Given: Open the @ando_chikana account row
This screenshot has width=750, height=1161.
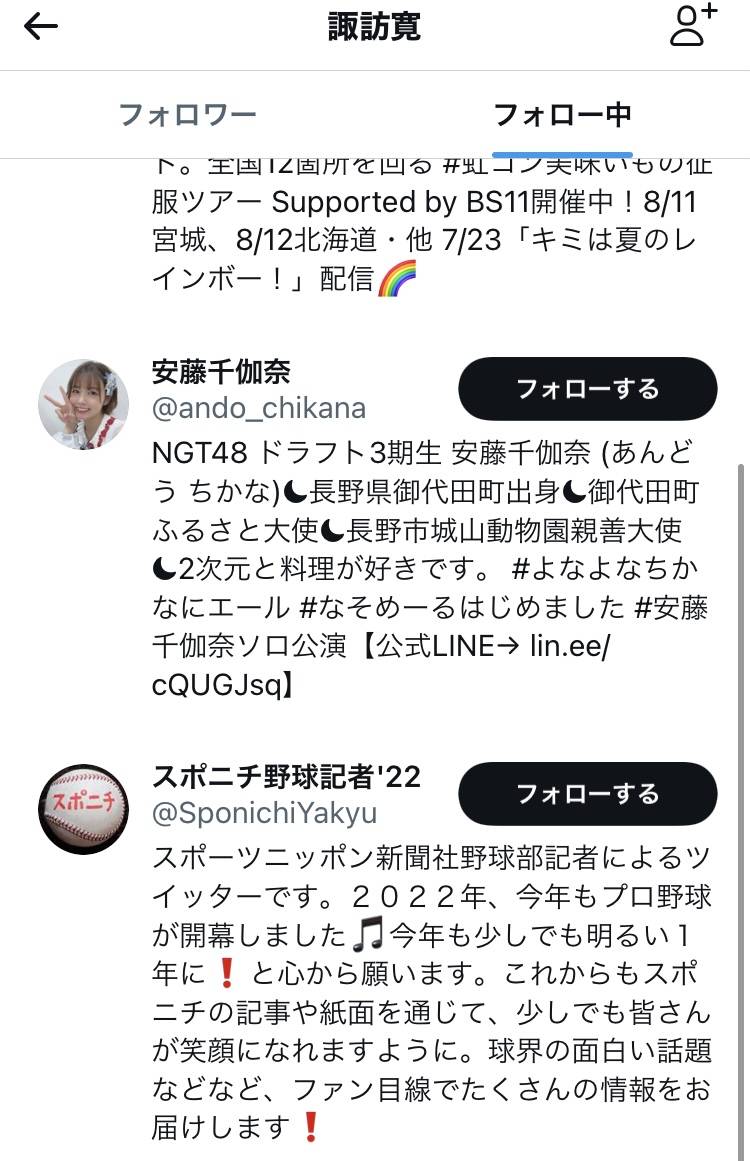Looking at the screenshot, I should coord(258,408).
